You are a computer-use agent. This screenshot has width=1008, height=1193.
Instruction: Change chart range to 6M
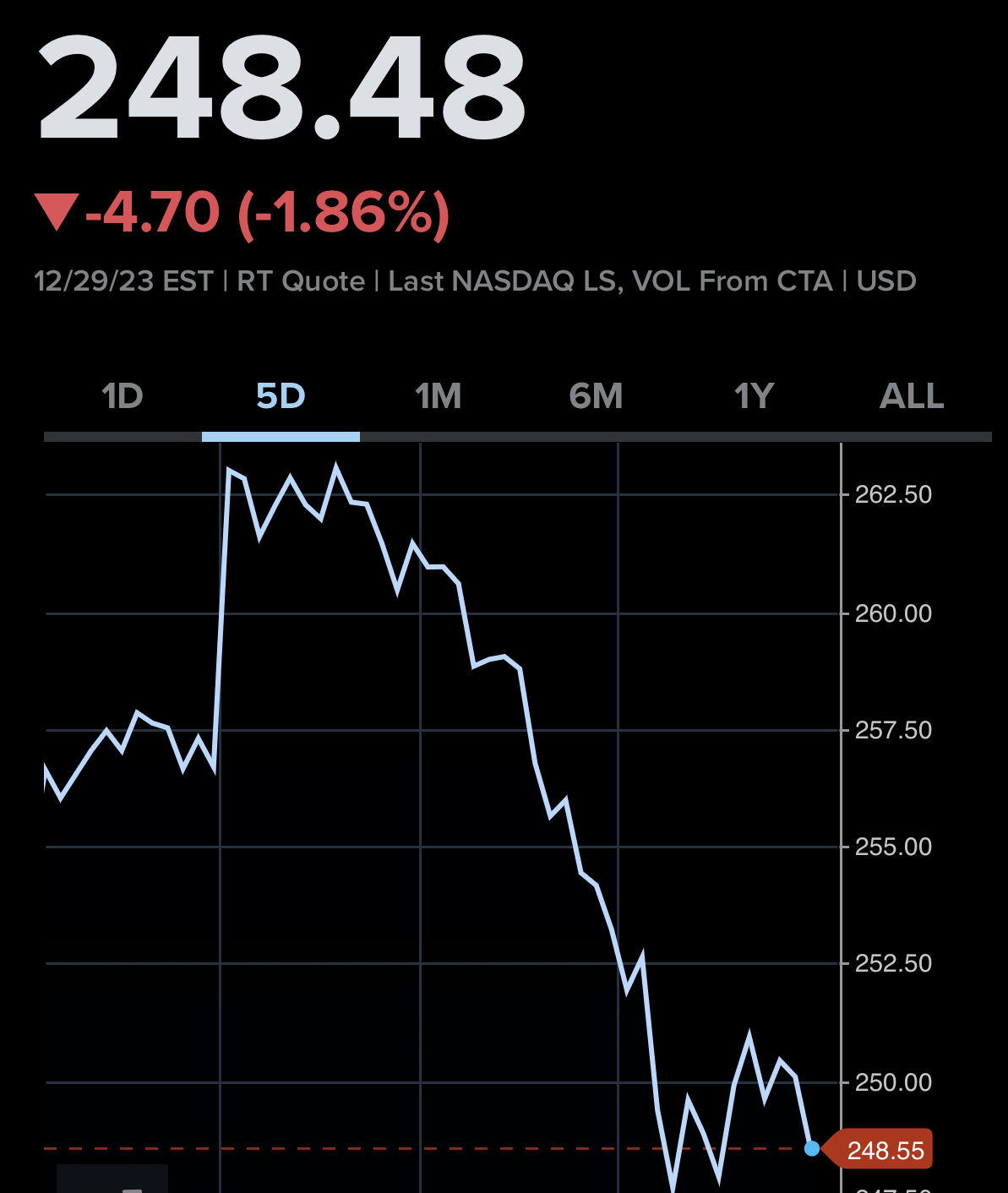tap(596, 396)
